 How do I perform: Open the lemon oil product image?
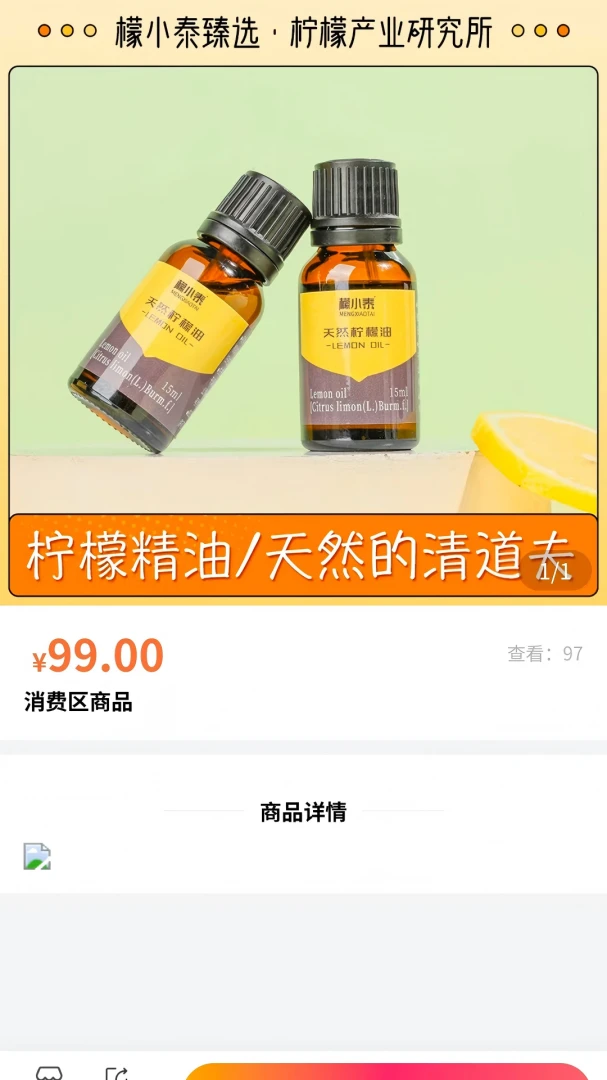pos(303,302)
